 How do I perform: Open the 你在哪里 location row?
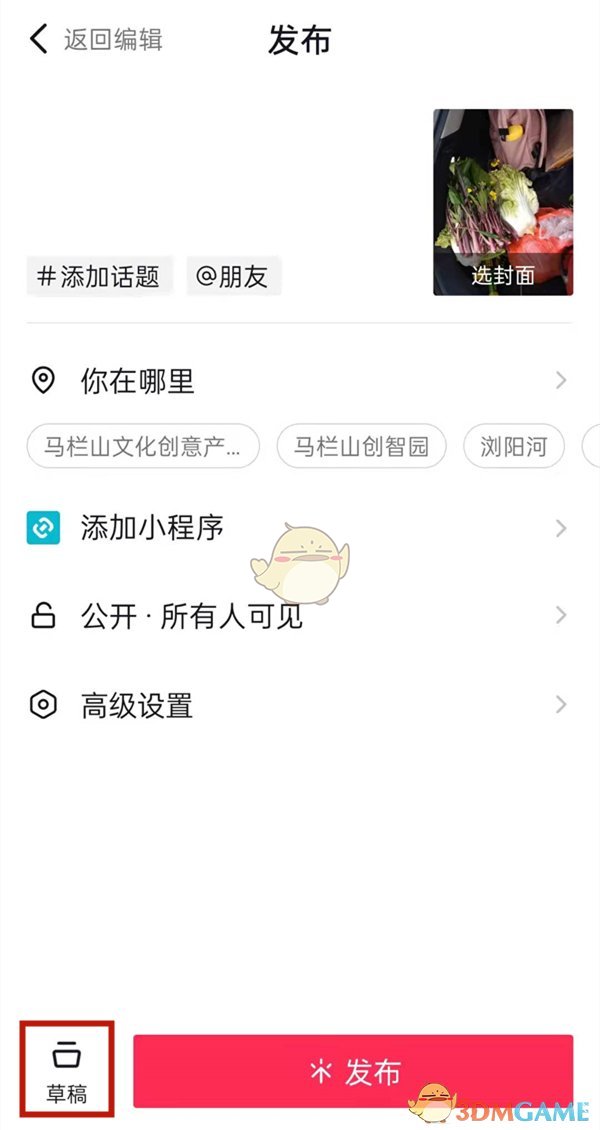coord(298,381)
